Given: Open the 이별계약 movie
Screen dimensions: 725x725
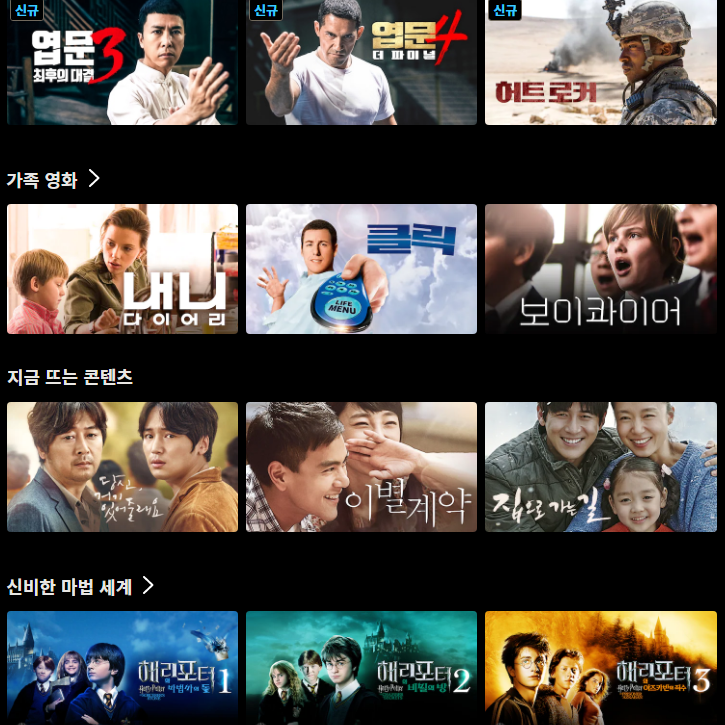Looking at the screenshot, I should (x=361, y=467).
